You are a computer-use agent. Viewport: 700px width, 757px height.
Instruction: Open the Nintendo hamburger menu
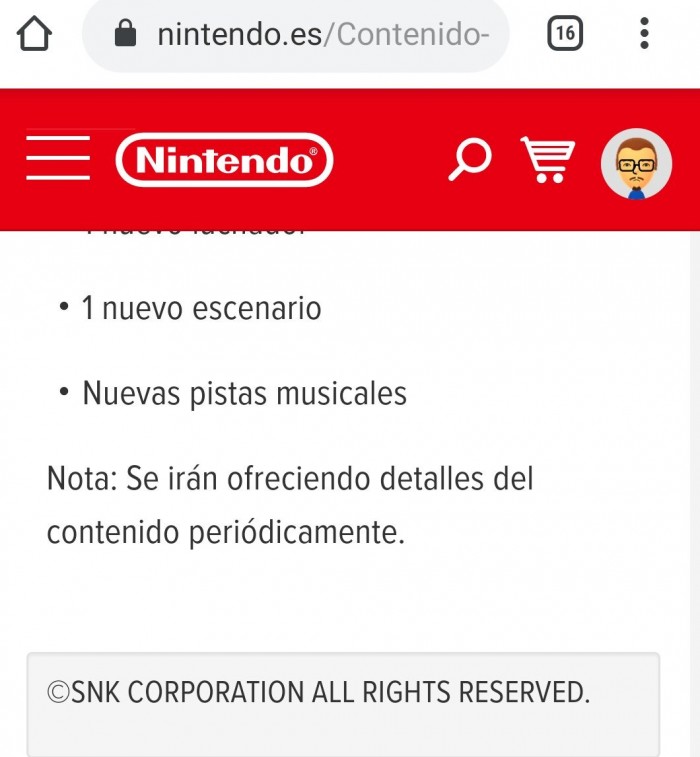tap(58, 159)
